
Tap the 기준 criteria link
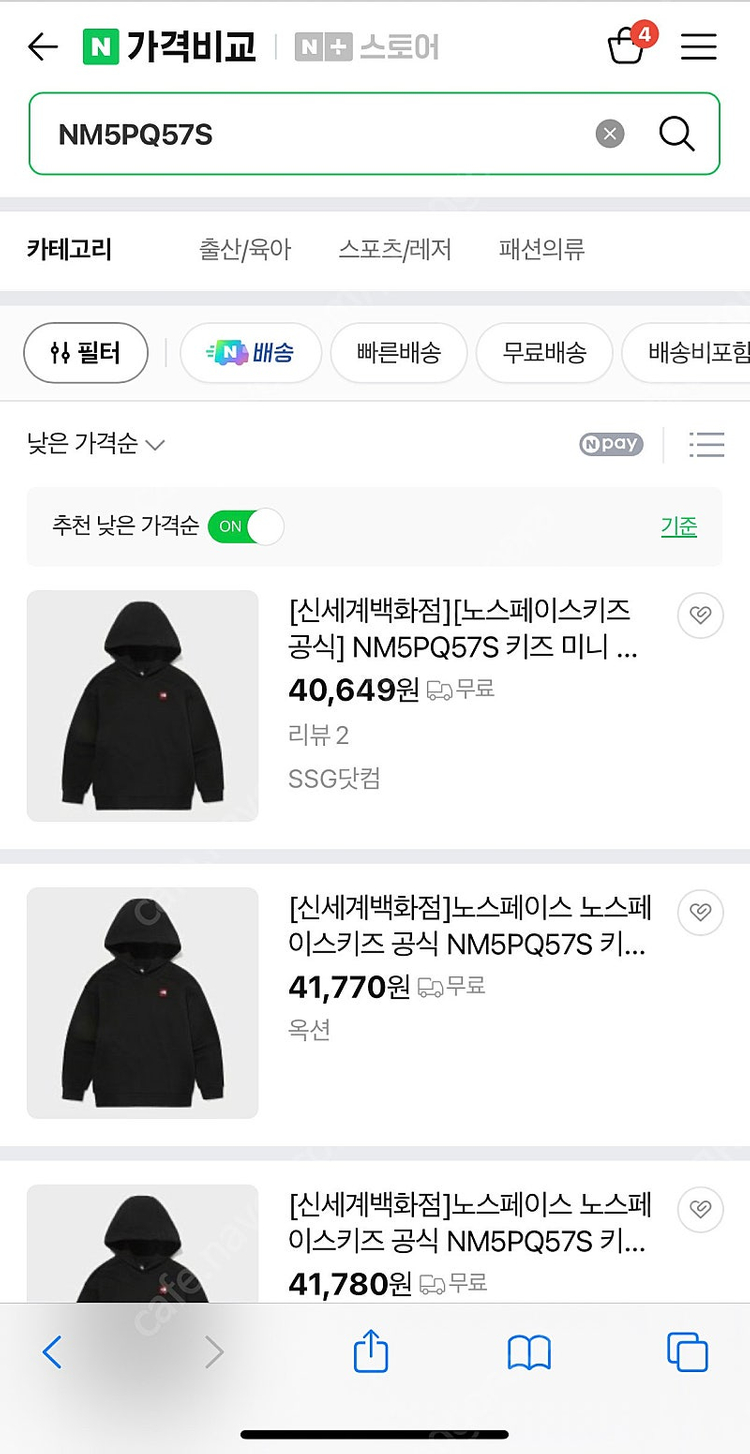tap(678, 527)
